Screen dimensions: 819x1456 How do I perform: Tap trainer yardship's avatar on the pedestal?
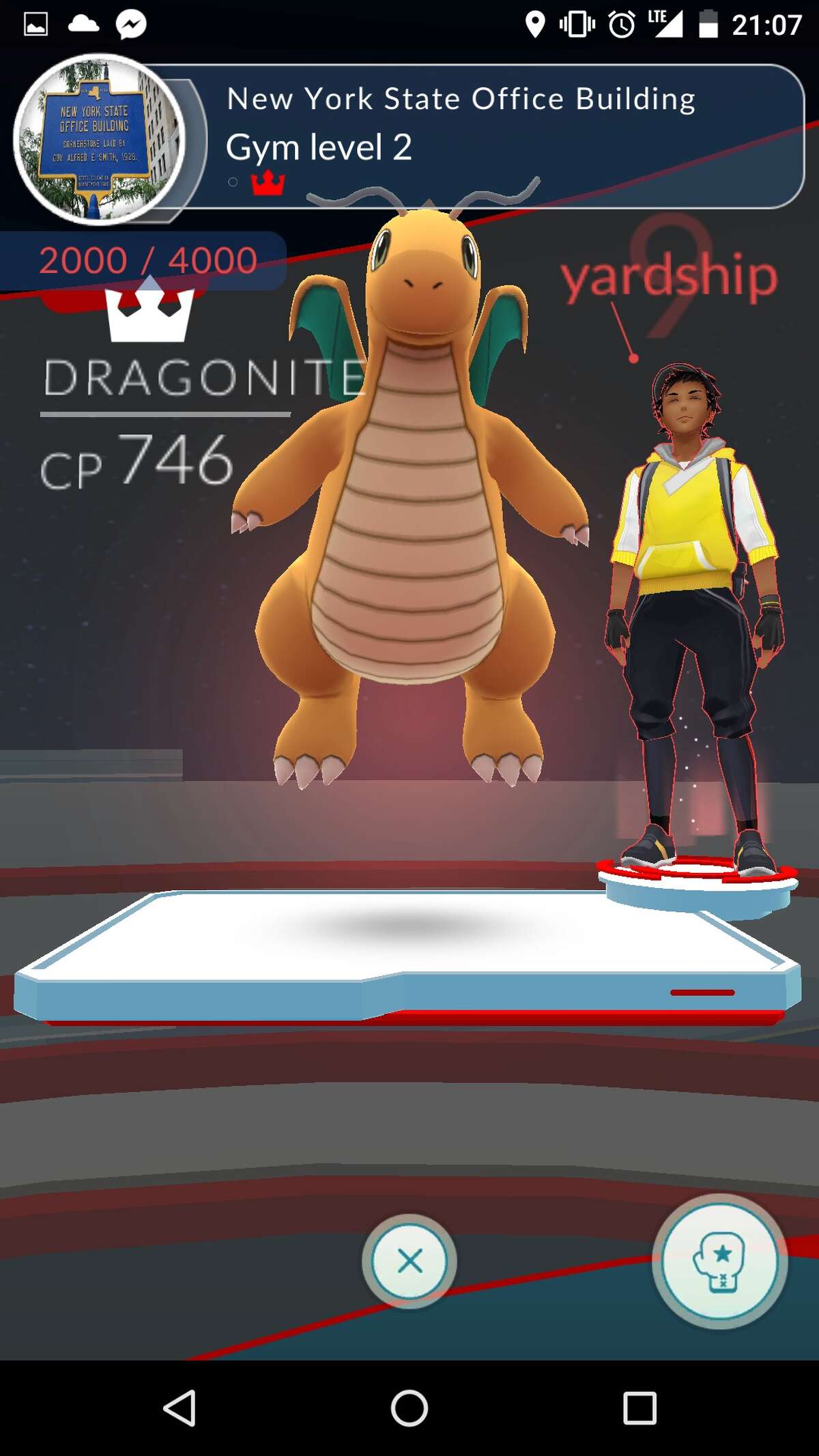689,614
